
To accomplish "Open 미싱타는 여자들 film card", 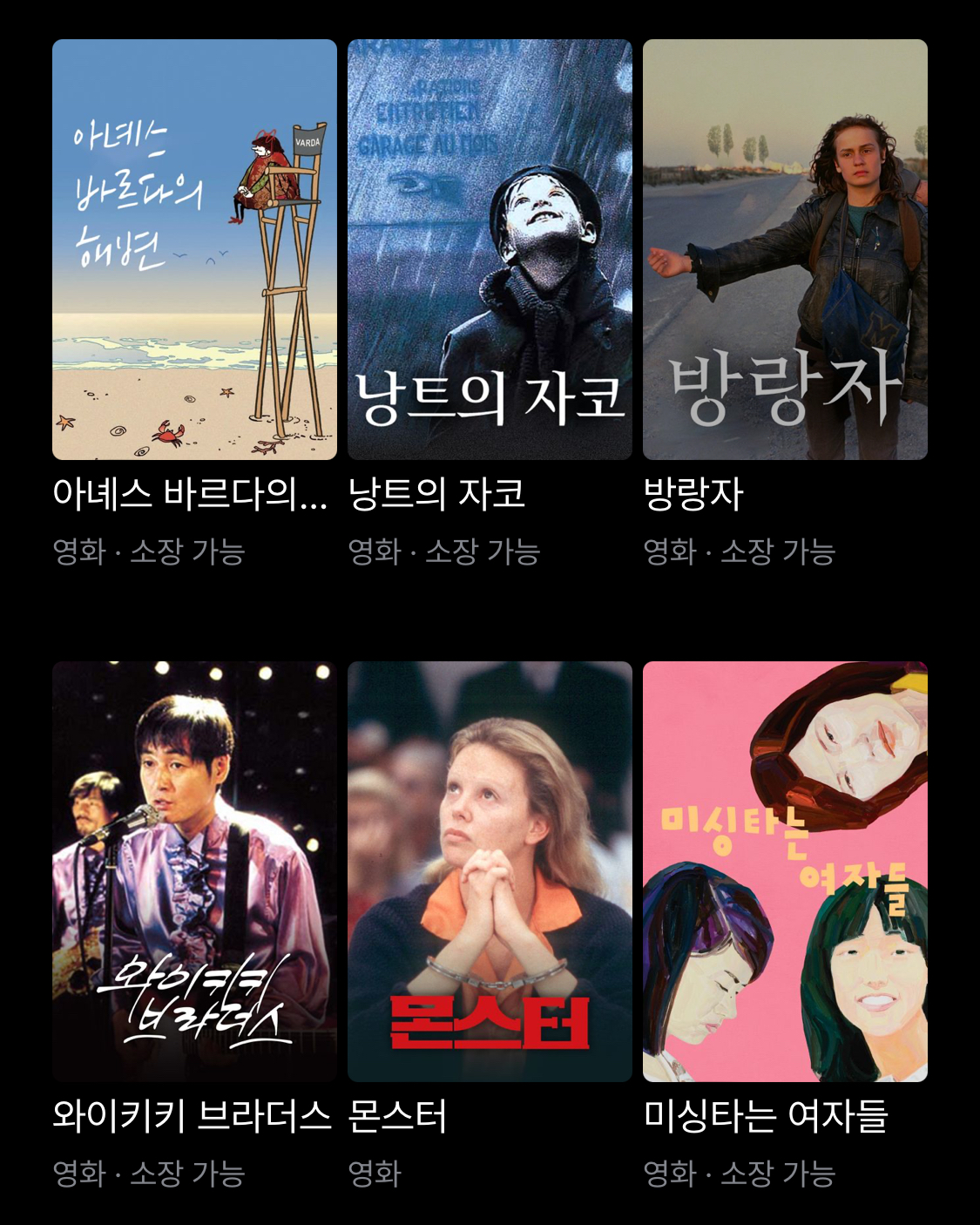I will (x=785, y=871).
